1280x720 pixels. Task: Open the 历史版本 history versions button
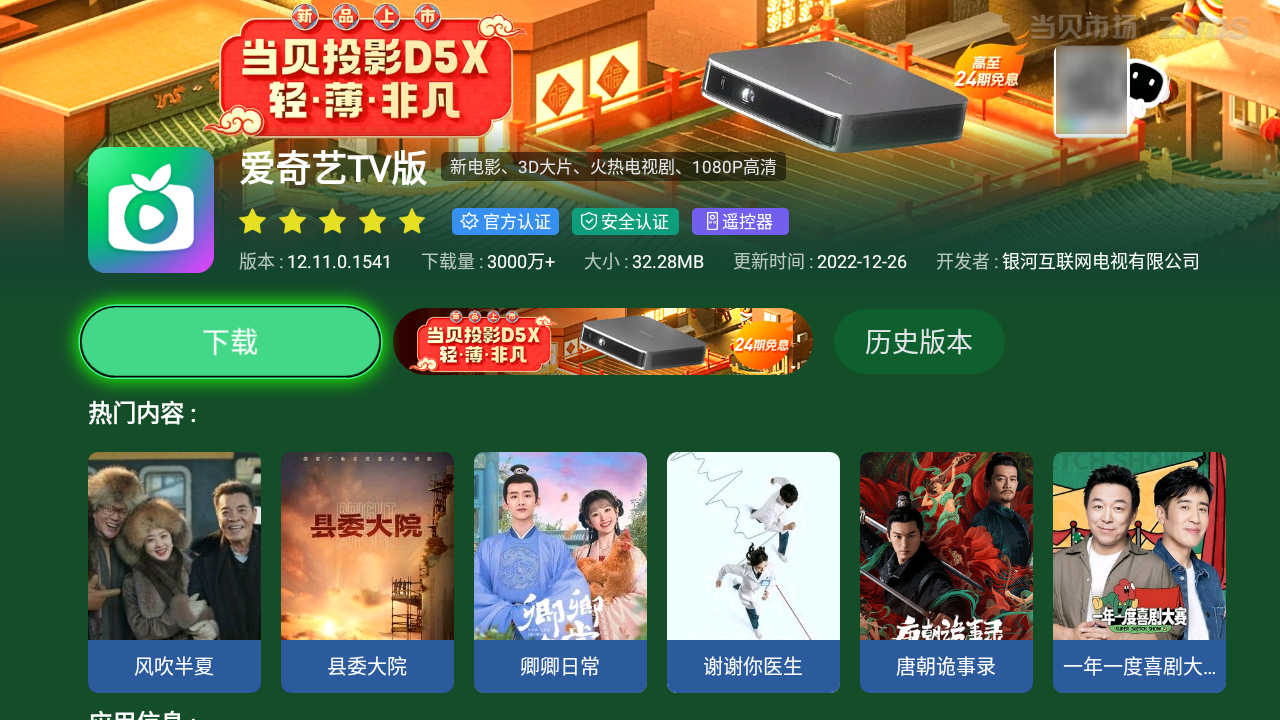(918, 342)
